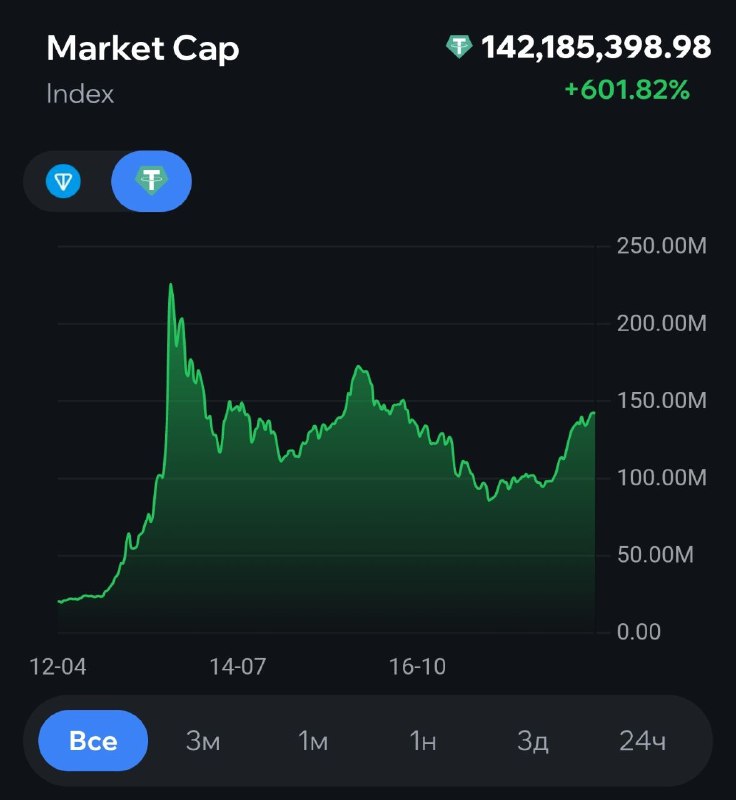736x800 pixels.
Task: Choose the 1н time range
Action: click(423, 742)
